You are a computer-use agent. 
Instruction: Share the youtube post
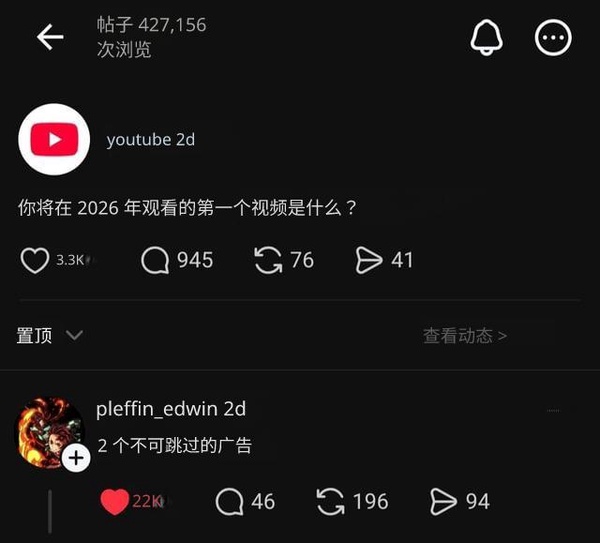pos(369,260)
